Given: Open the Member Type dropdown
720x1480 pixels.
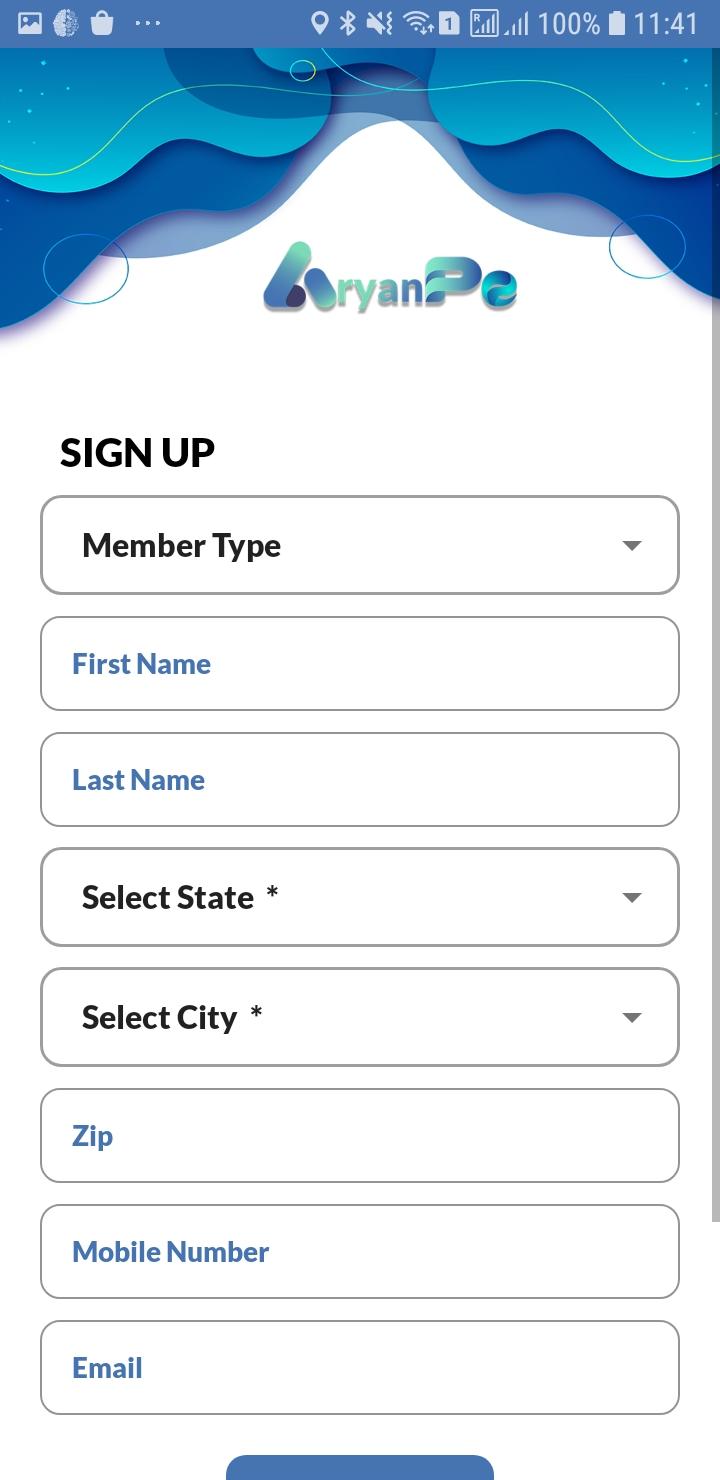Looking at the screenshot, I should (360, 545).
